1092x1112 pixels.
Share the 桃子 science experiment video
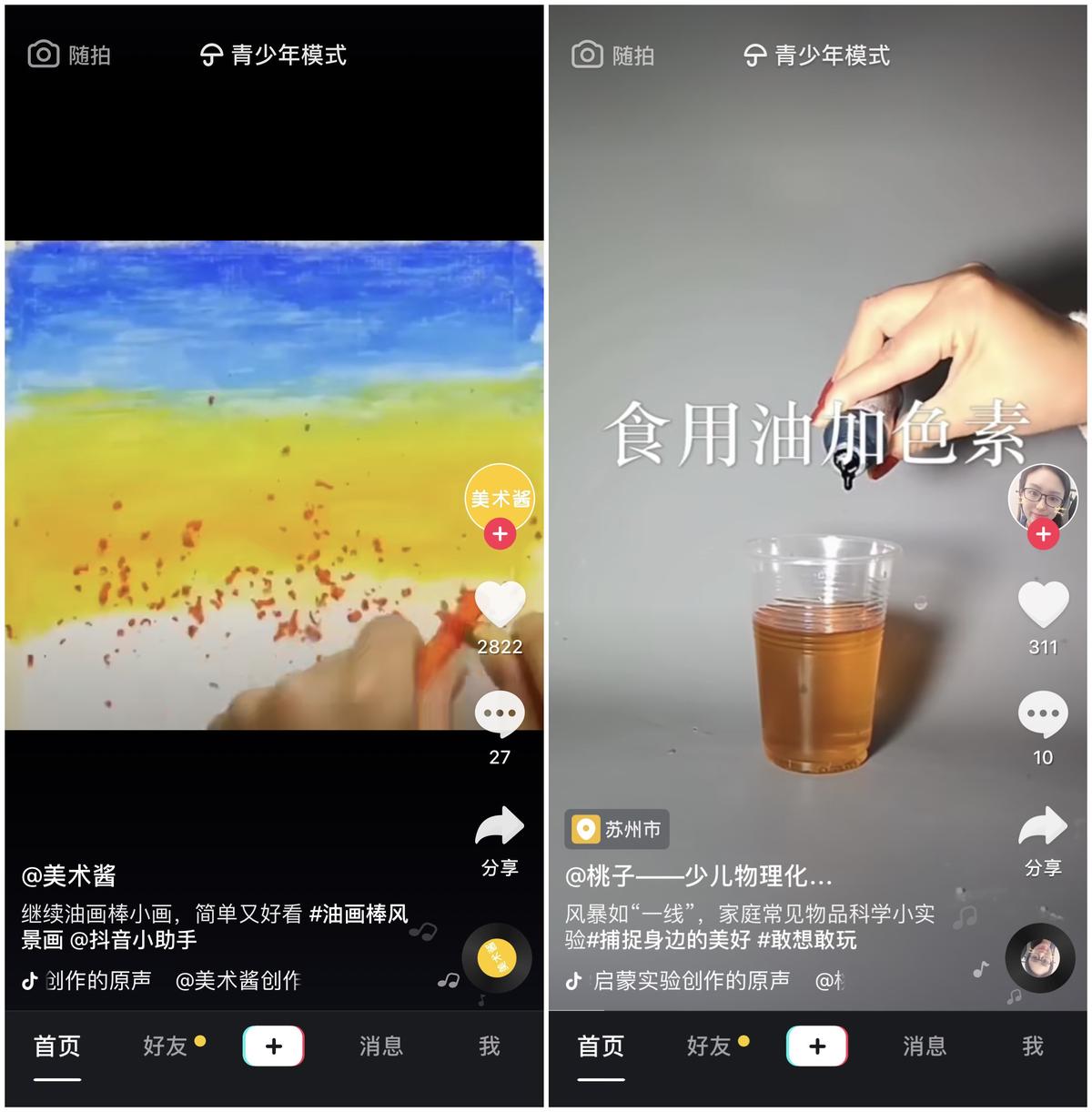coord(1042,828)
